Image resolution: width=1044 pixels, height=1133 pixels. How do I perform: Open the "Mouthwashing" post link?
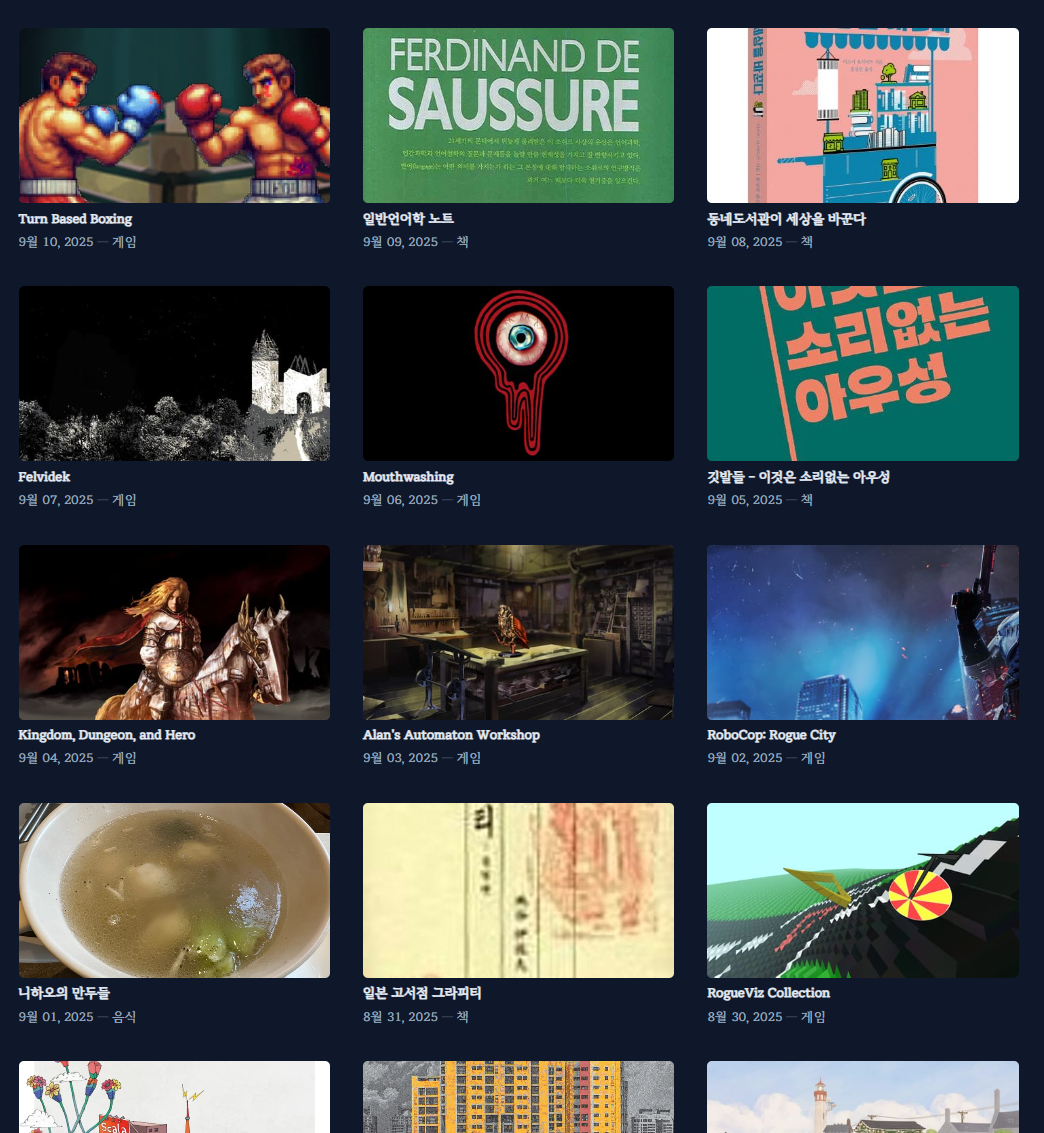coord(408,476)
